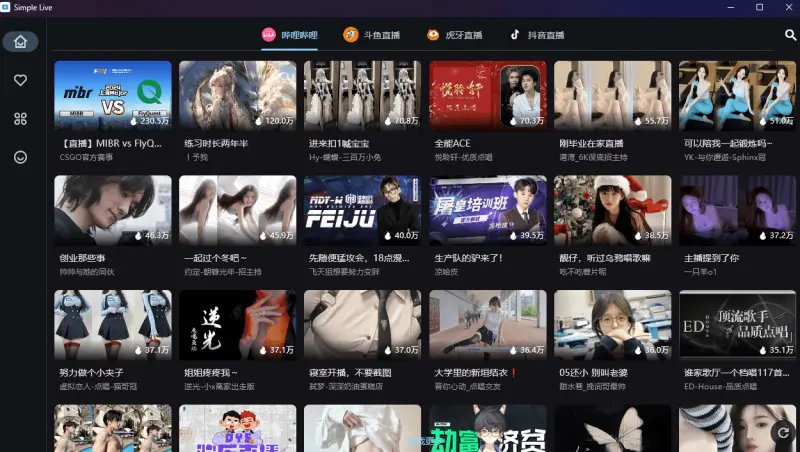Close the Simple Live window
The width and height of the screenshot is (800, 452).
pos(785,7)
